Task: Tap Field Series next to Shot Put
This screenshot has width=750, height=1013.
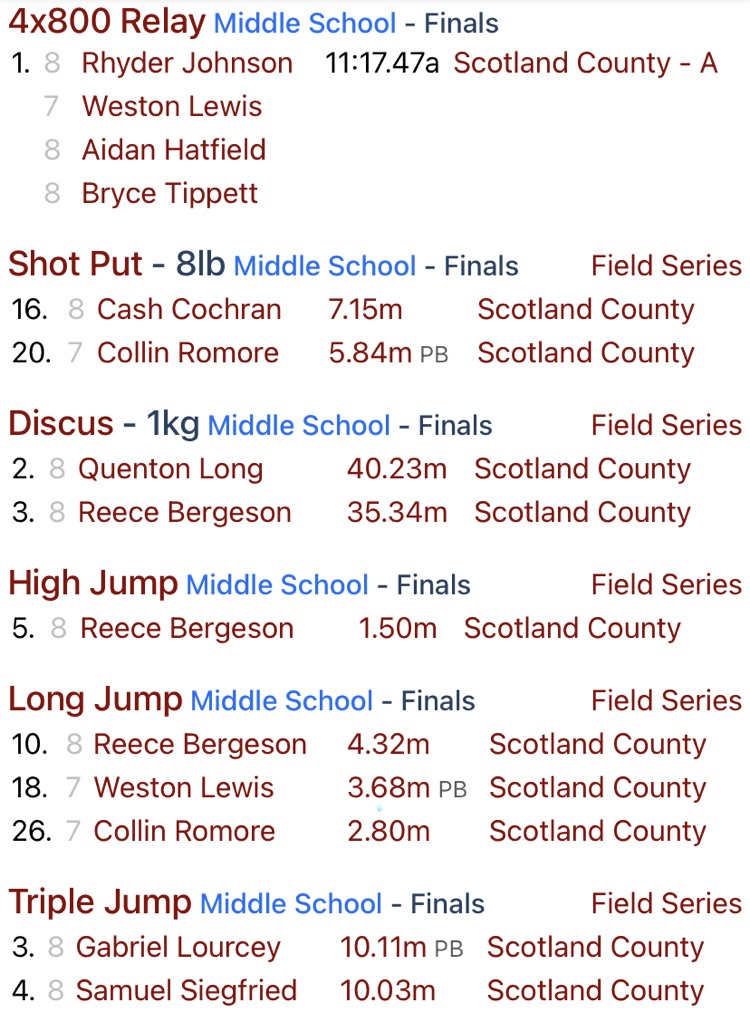Action: point(666,265)
